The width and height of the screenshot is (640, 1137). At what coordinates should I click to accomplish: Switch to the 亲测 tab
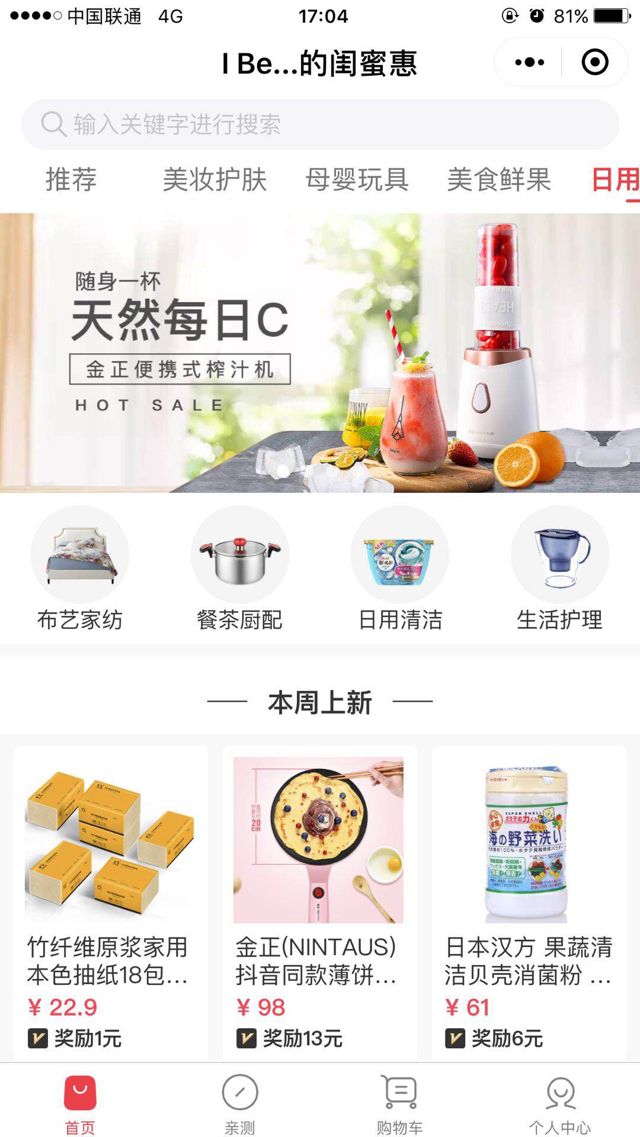(x=240, y=1104)
